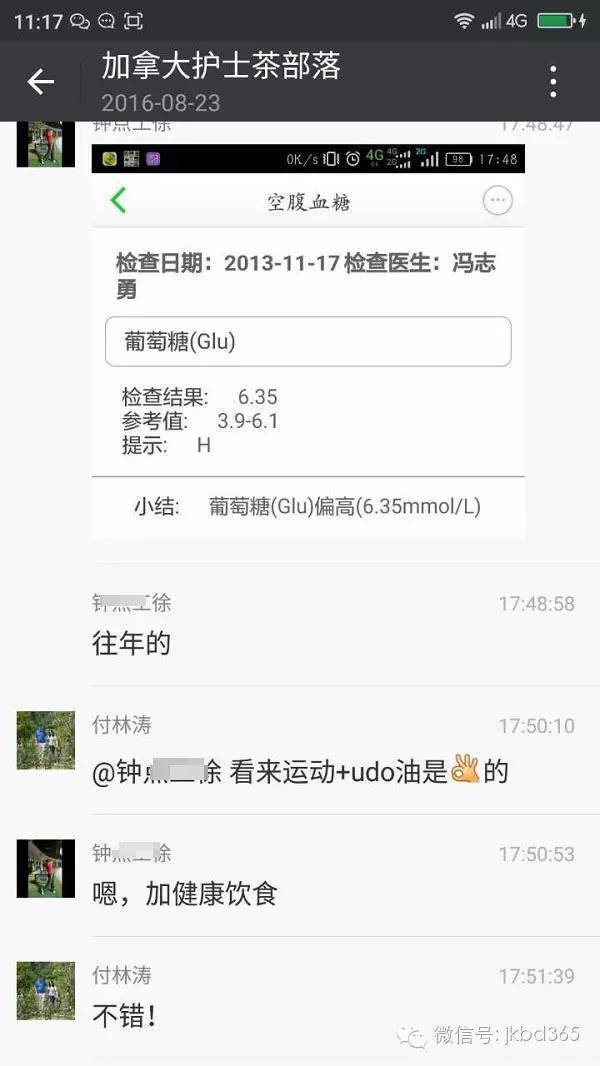View the profile avatar next to 不错！
This screenshot has width=600, height=1066.
point(46,990)
